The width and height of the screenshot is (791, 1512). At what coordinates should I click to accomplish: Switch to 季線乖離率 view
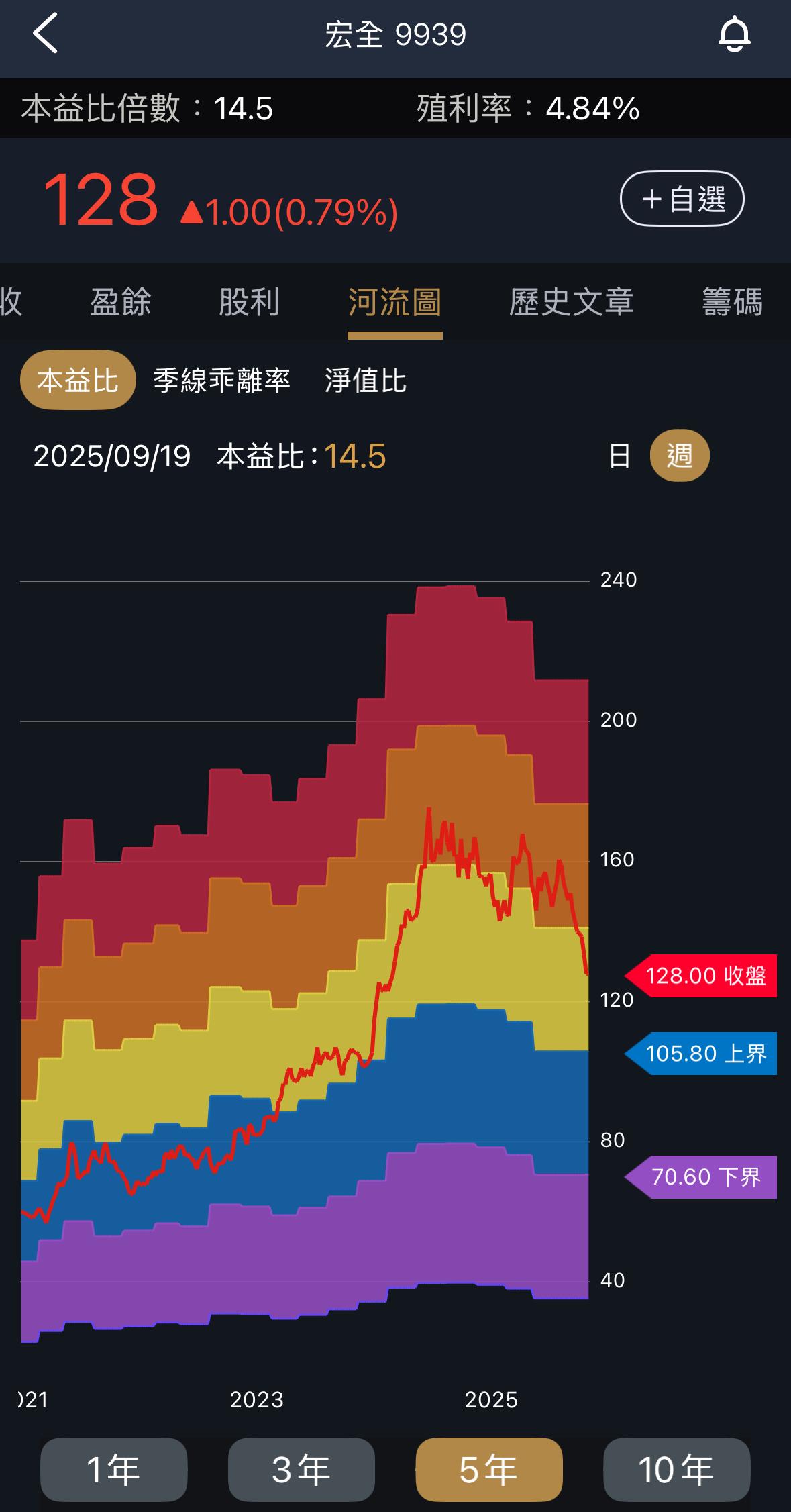221,381
